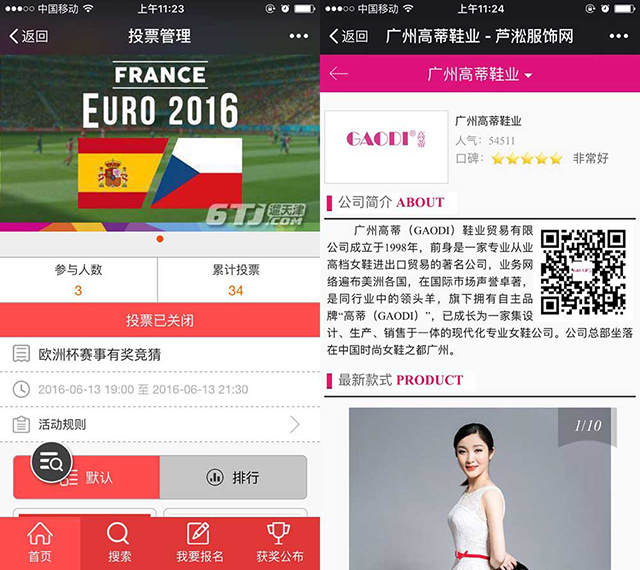Image resolution: width=640 pixels, height=570 pixels.
Task: Go back from the 广州高蒂鞋业 web page
Action: click(348, 36)
